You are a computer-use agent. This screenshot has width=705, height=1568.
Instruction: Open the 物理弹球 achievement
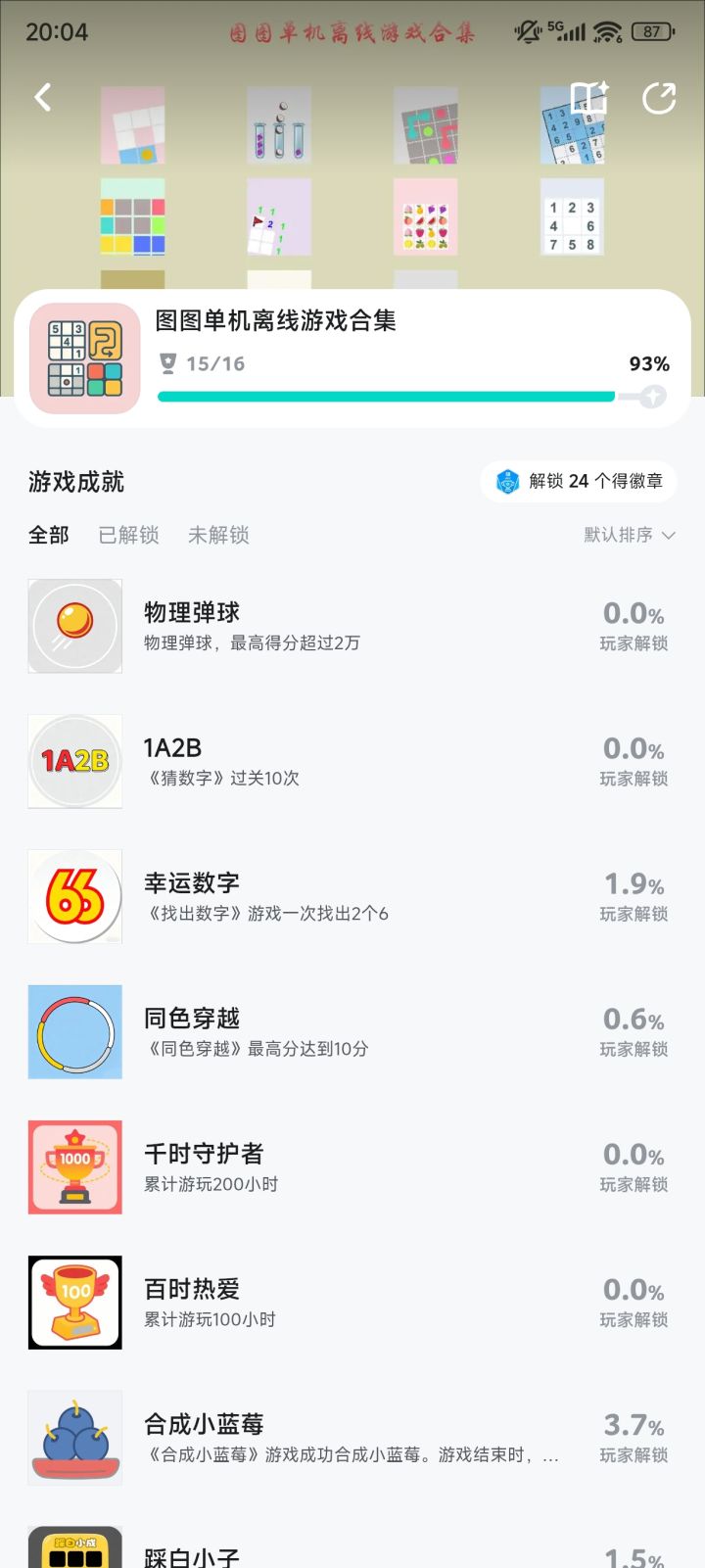coord(352,626)
